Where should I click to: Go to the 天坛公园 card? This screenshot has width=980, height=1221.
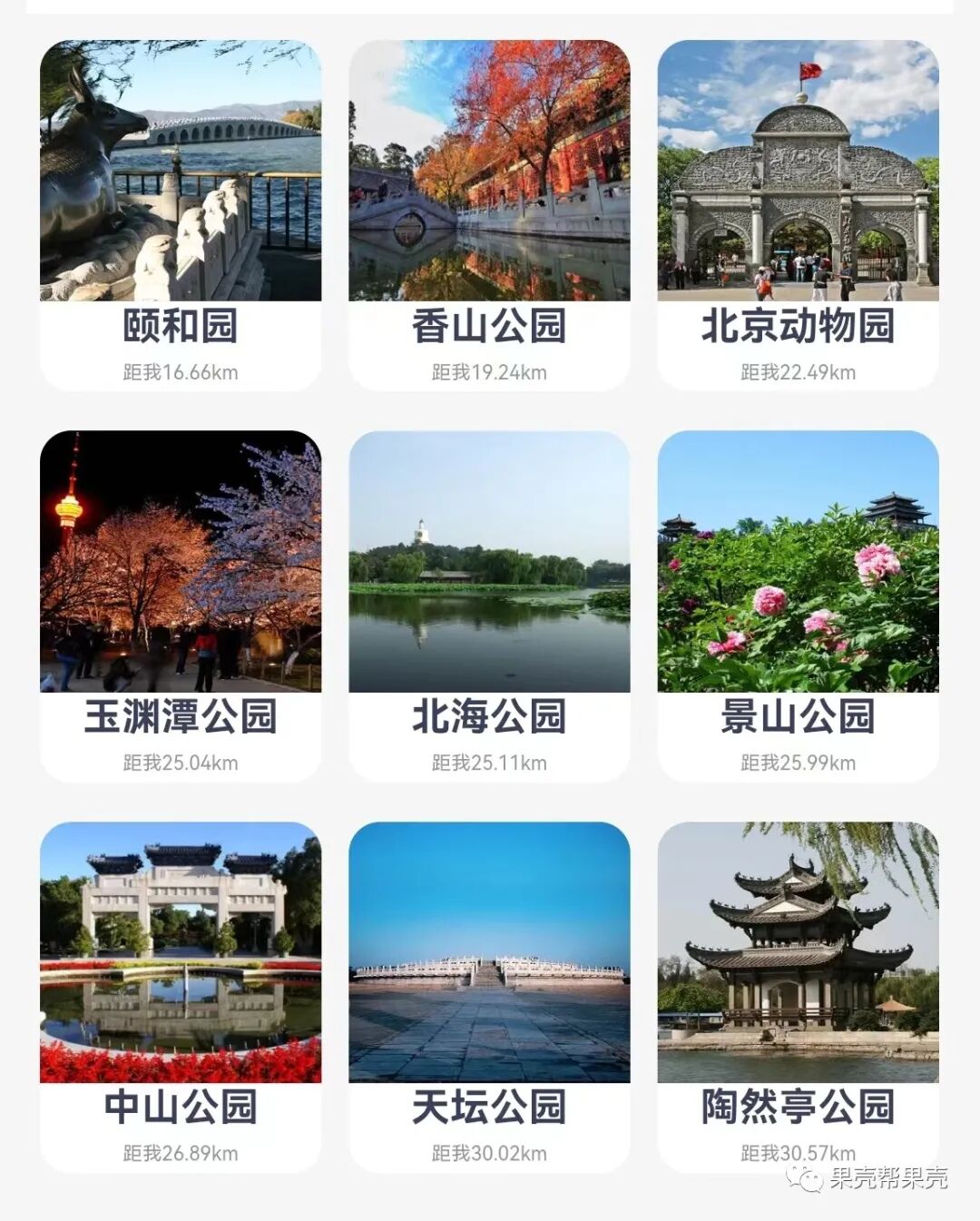[489, 997]
